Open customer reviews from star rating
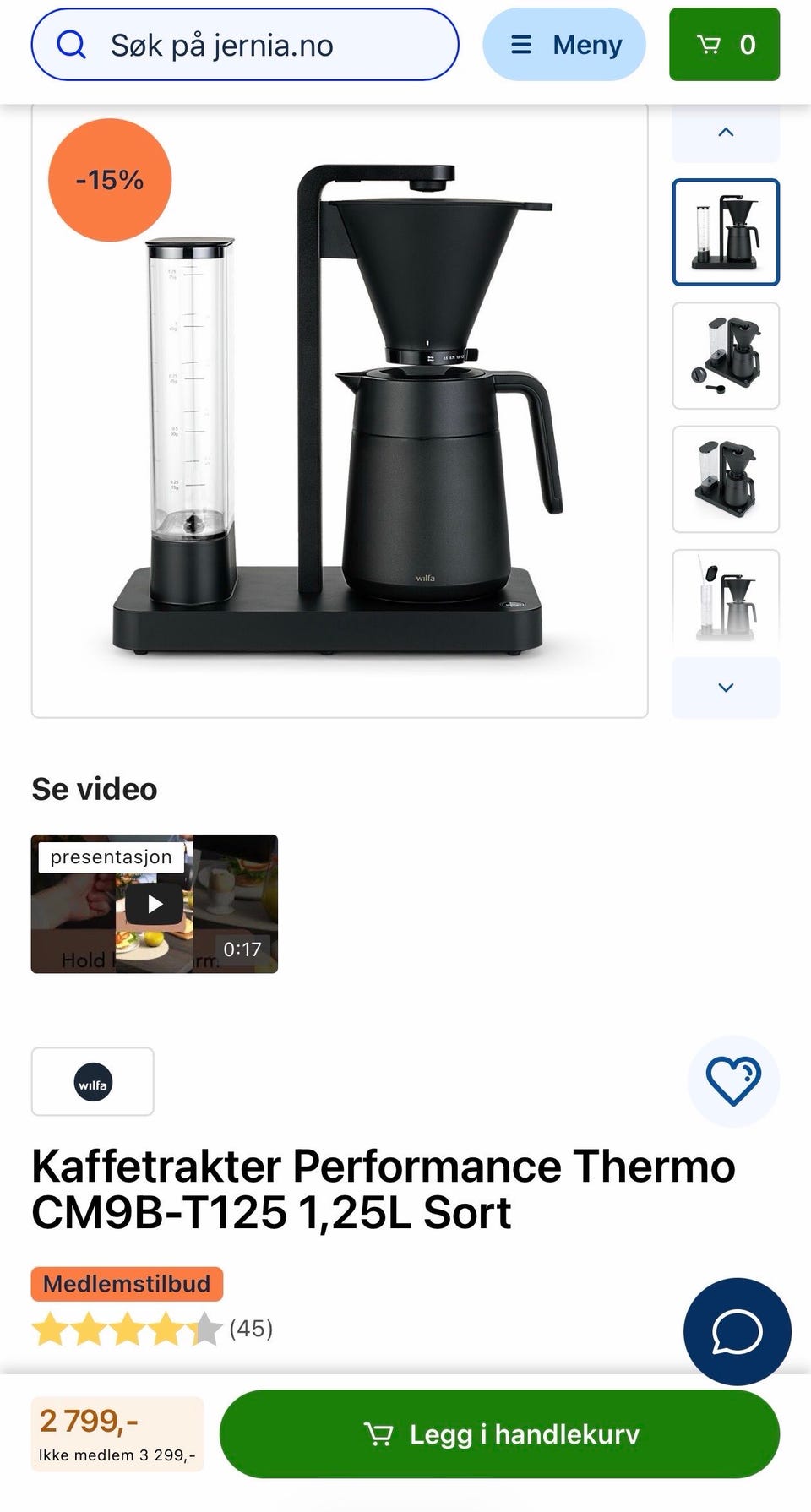Screen dimensions: 811x1512 pos(152,1329)
